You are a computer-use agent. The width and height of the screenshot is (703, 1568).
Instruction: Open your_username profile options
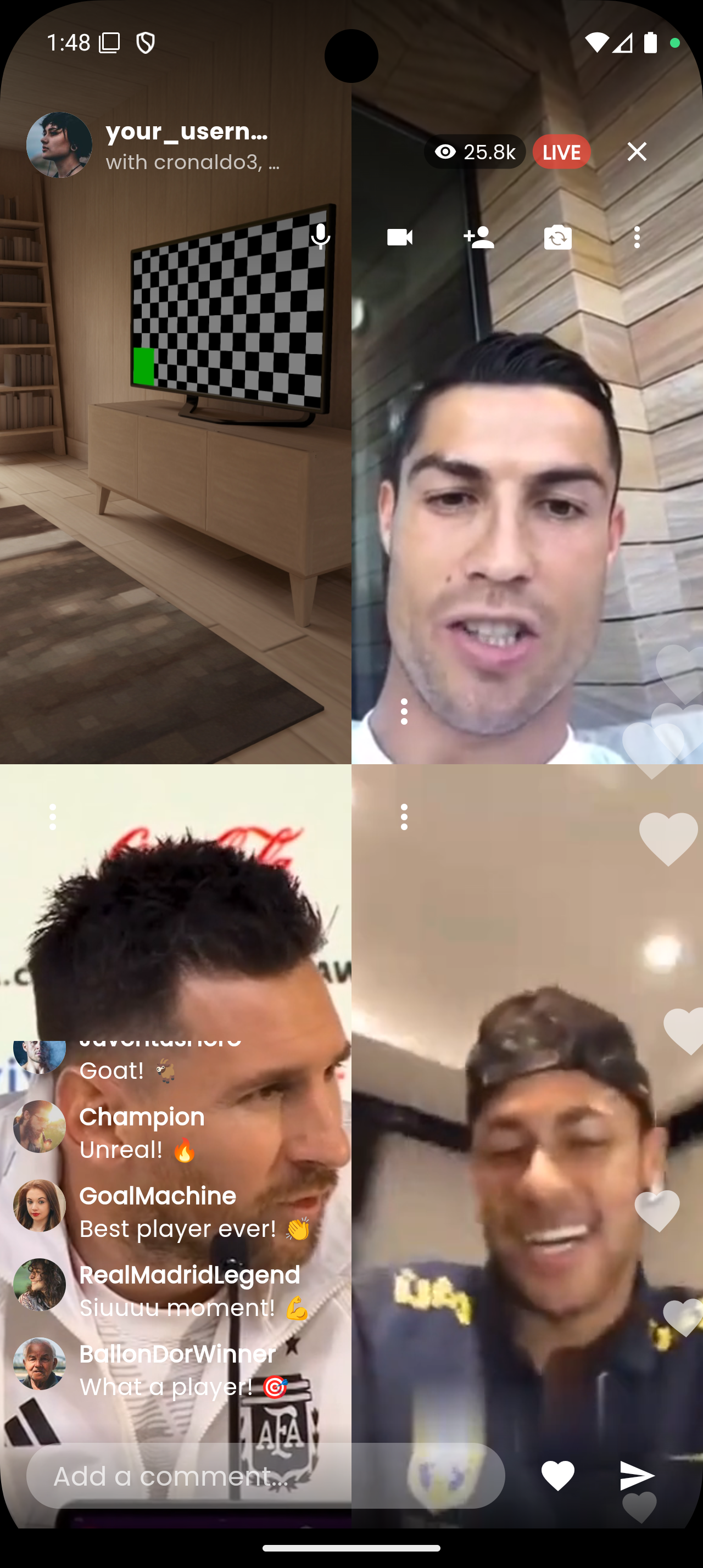click(x=59, y=144)
